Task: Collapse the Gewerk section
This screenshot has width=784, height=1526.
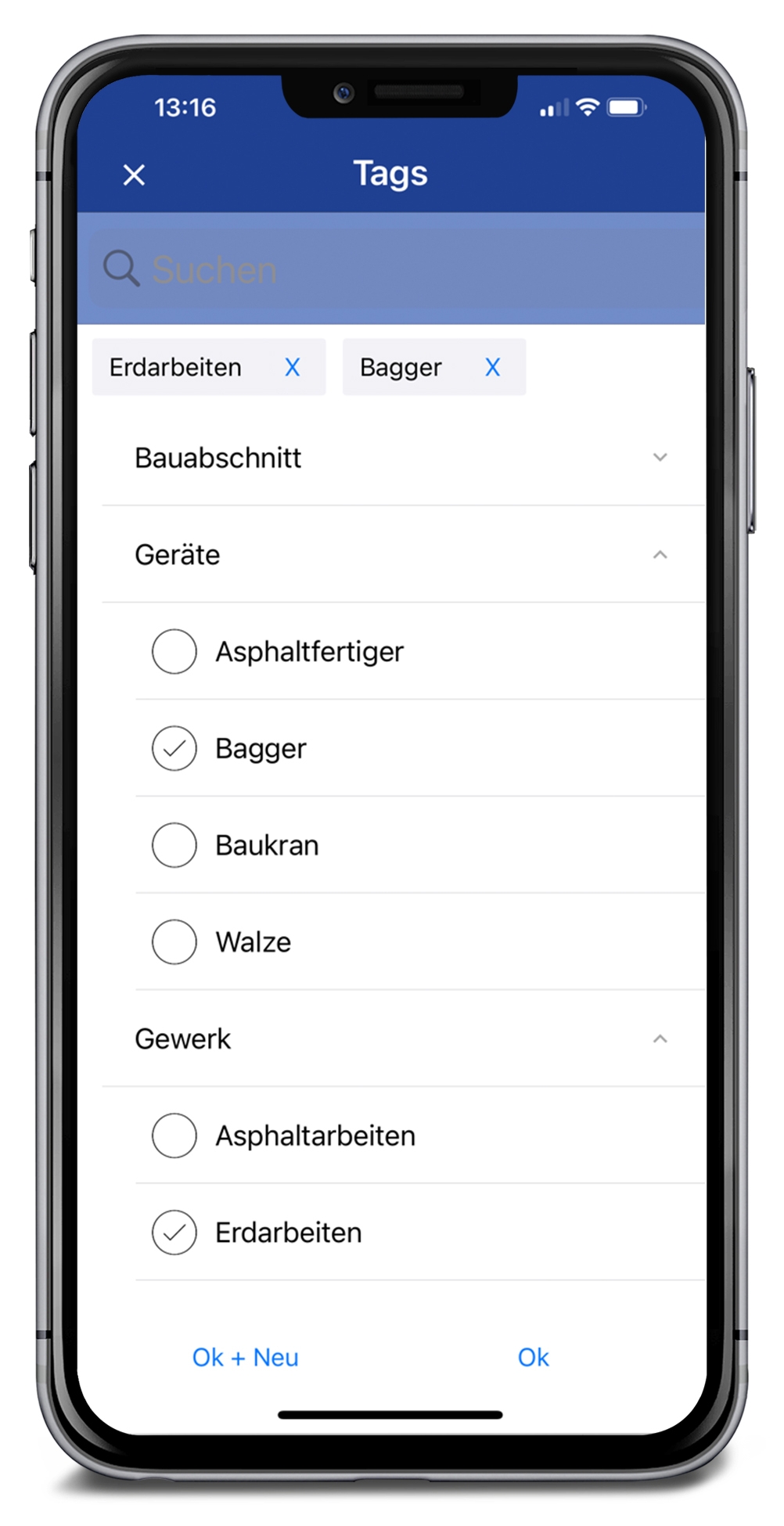Action: pyautogui.click(x=660, y=1039)
